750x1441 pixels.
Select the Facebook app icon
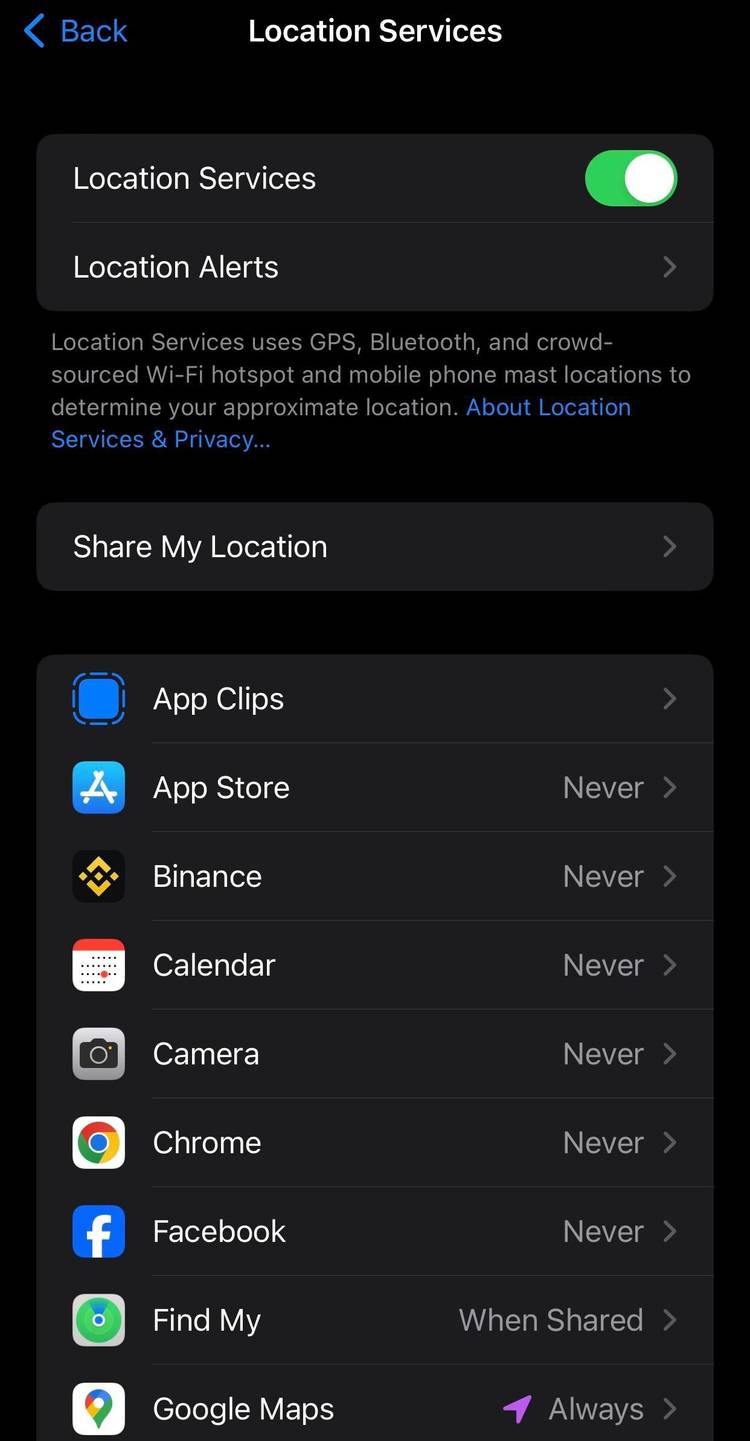98,1232
